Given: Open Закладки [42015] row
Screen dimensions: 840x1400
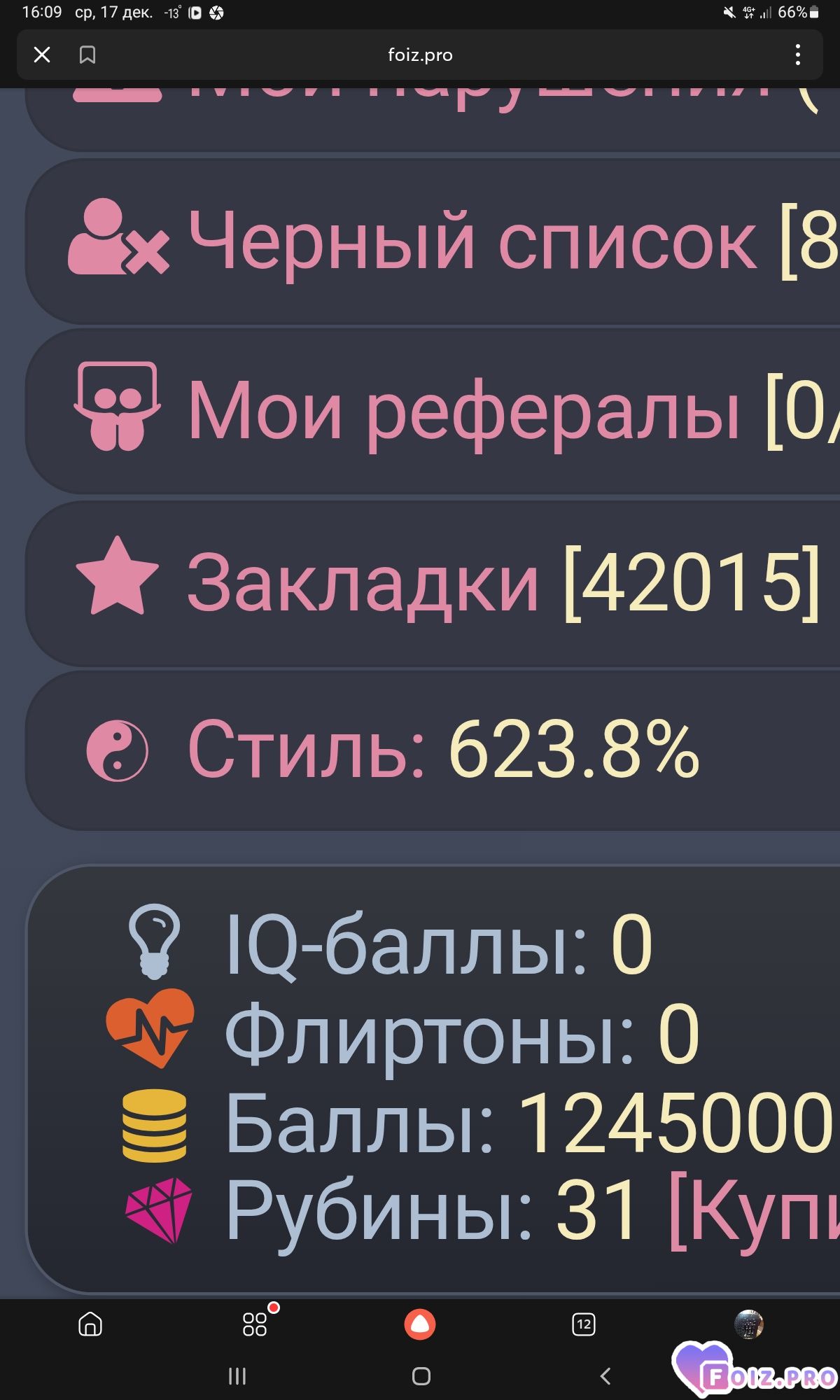Looking at the screenshot, I should (x=448, y=582).
